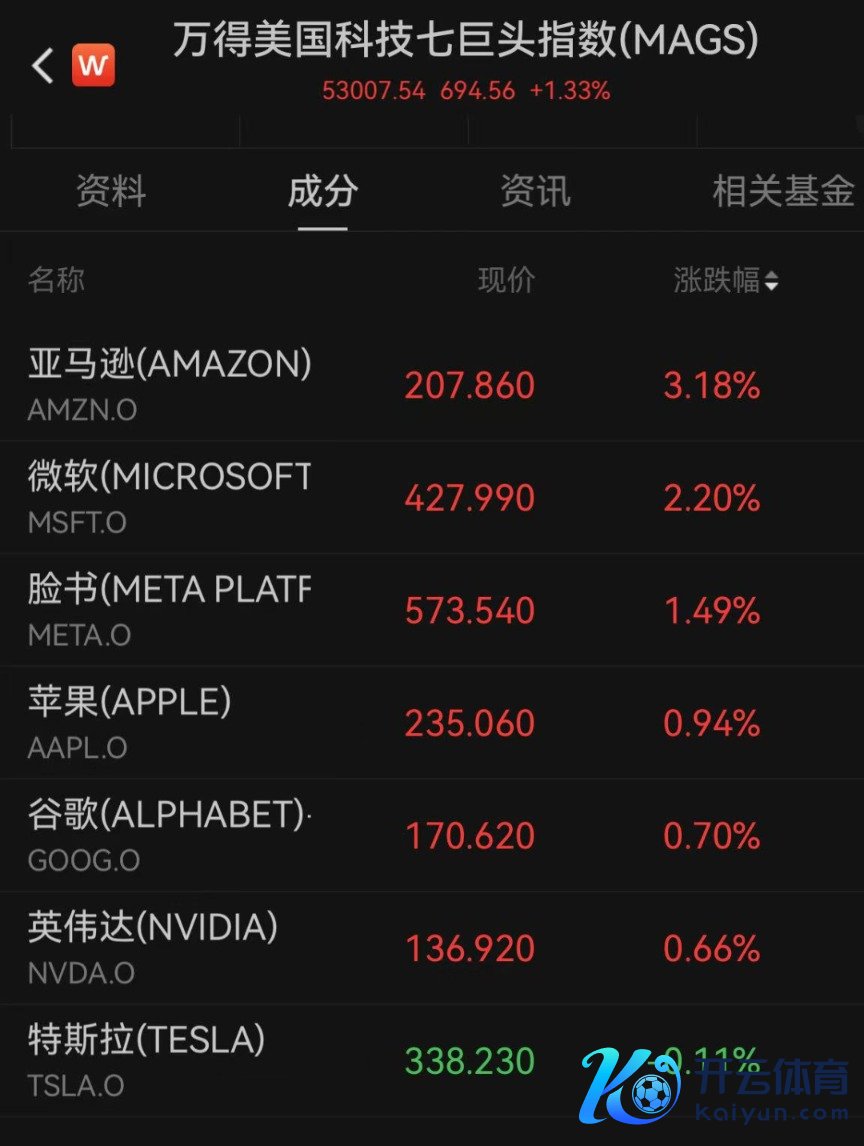Sort the list by 涨跌幅
This screenshot has width=864, height=1146.
click(x=725, y=281)
